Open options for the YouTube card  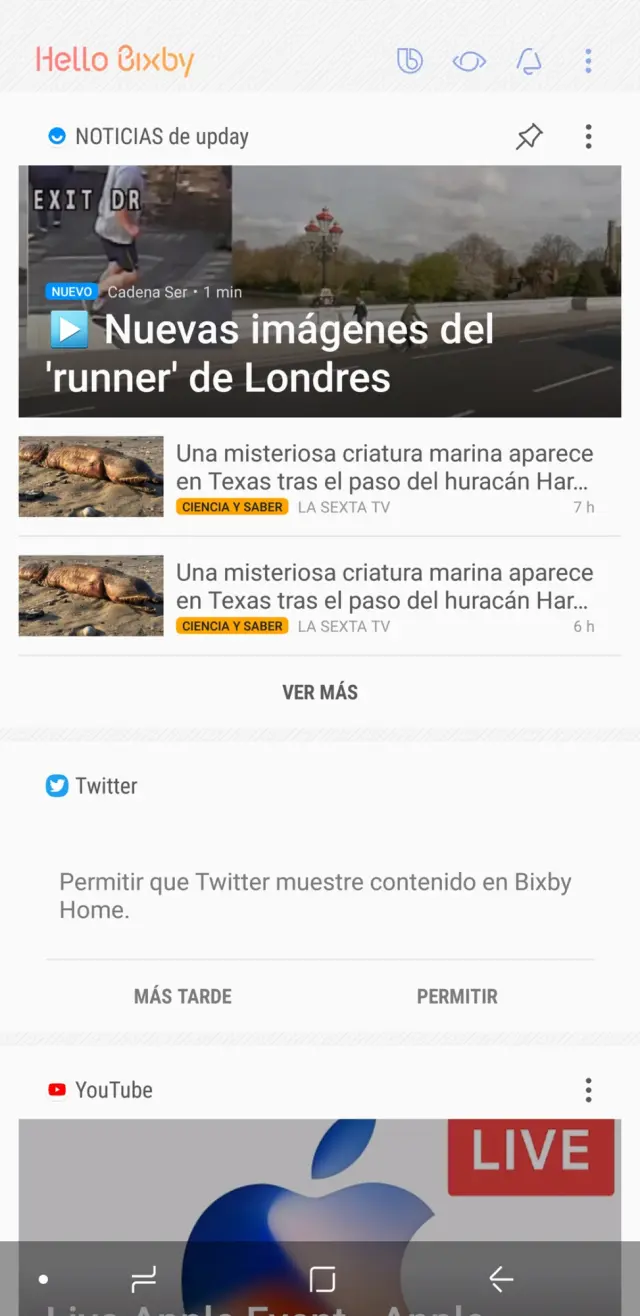[x=588, y=1090]
